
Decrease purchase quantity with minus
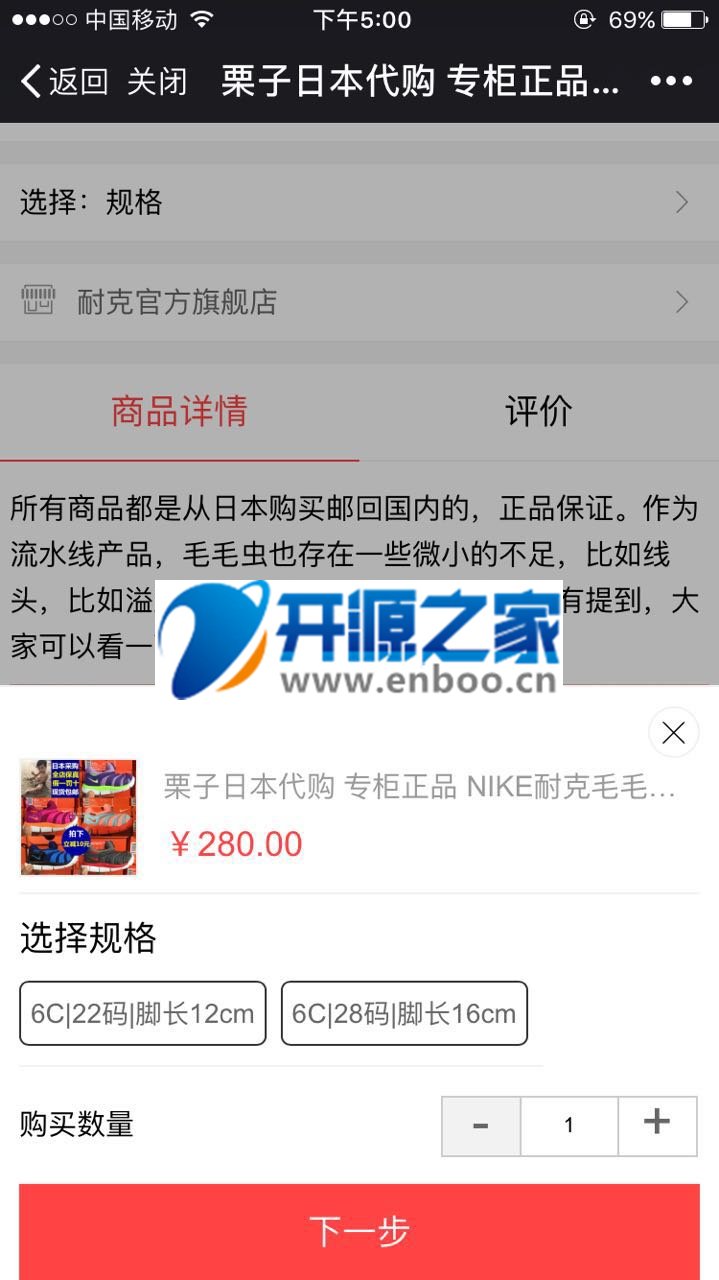pos(481,1126)
